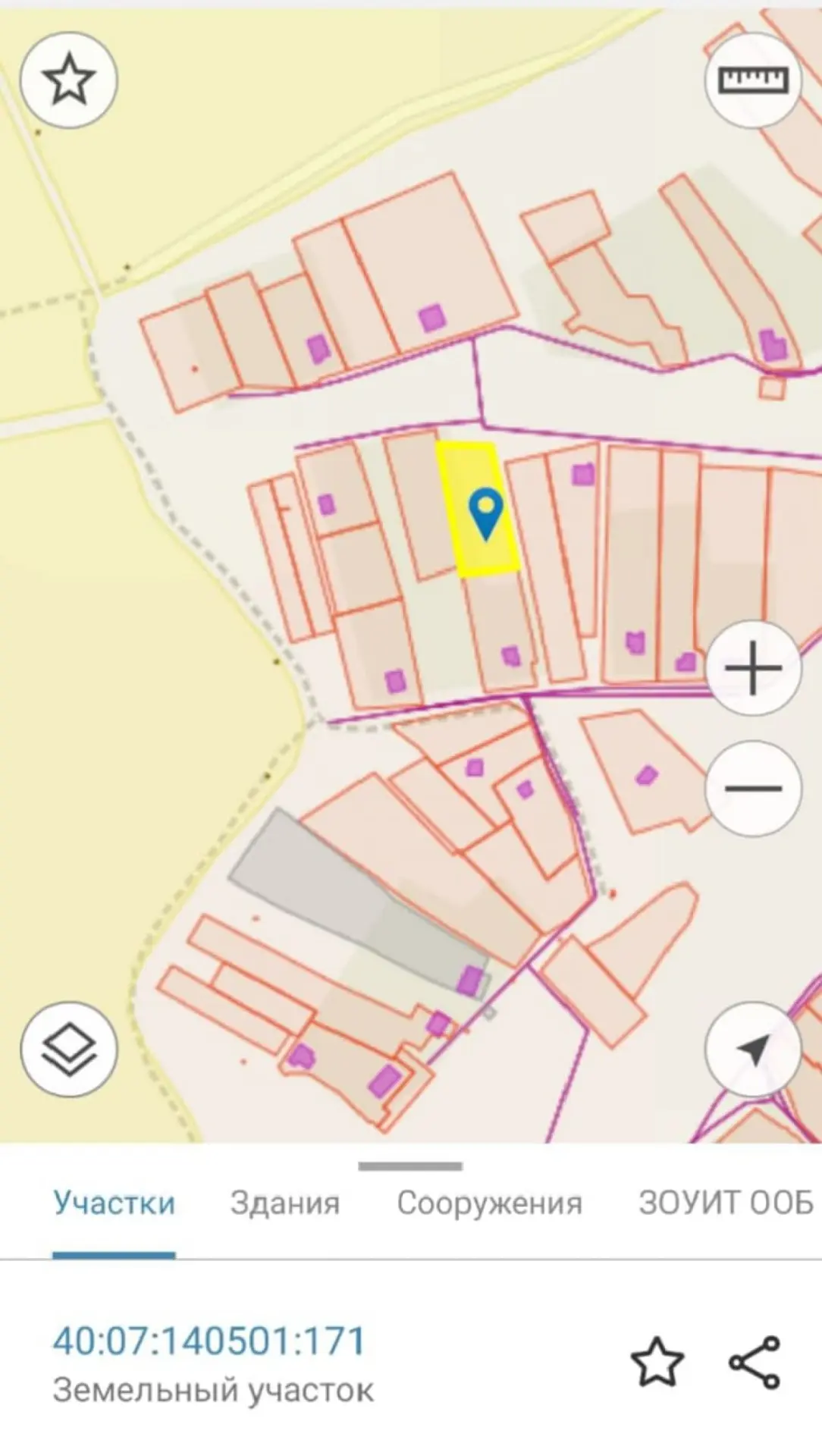Viewport: 822px width, 1456px height.
Task: Activate the ruler measurement tool
Action: coord(753,80)
